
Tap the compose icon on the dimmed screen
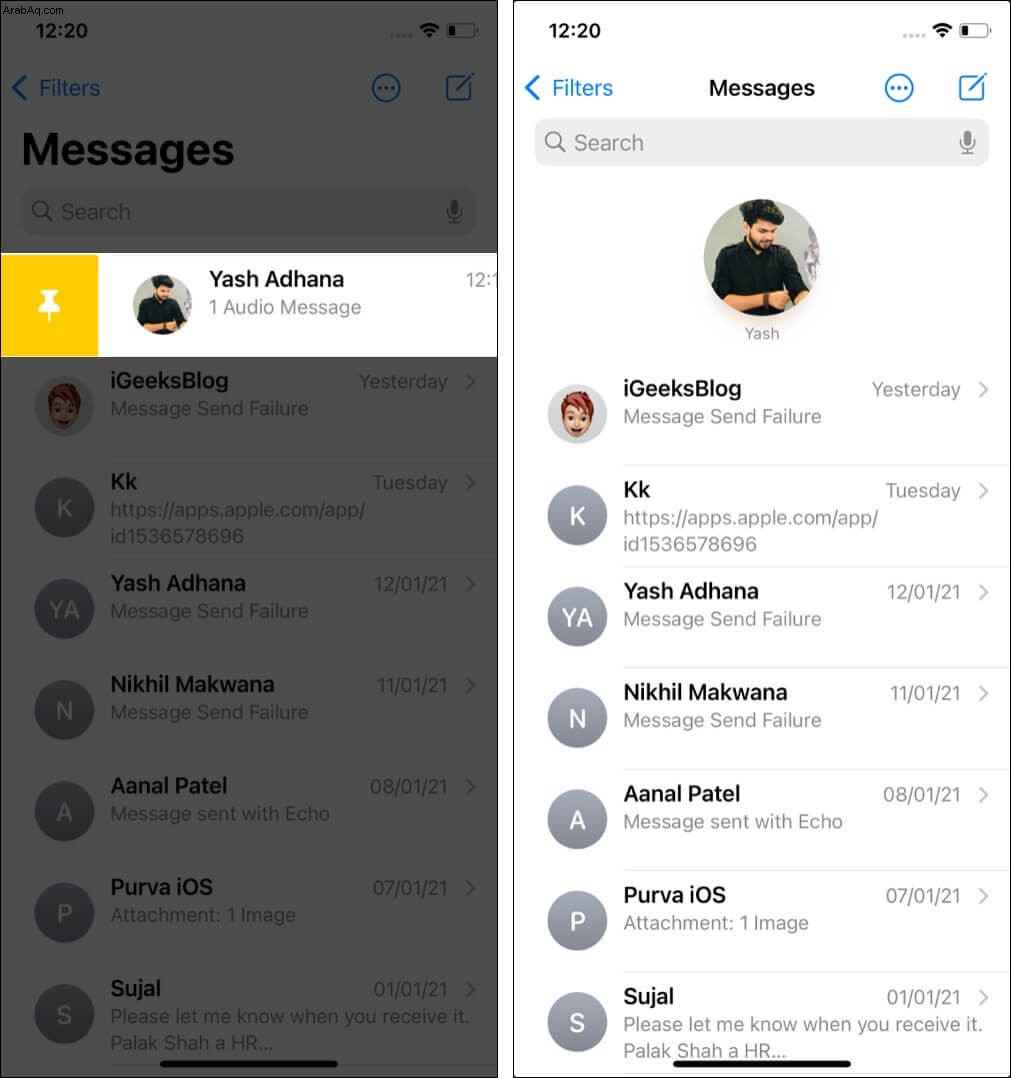tap(459, 87)
